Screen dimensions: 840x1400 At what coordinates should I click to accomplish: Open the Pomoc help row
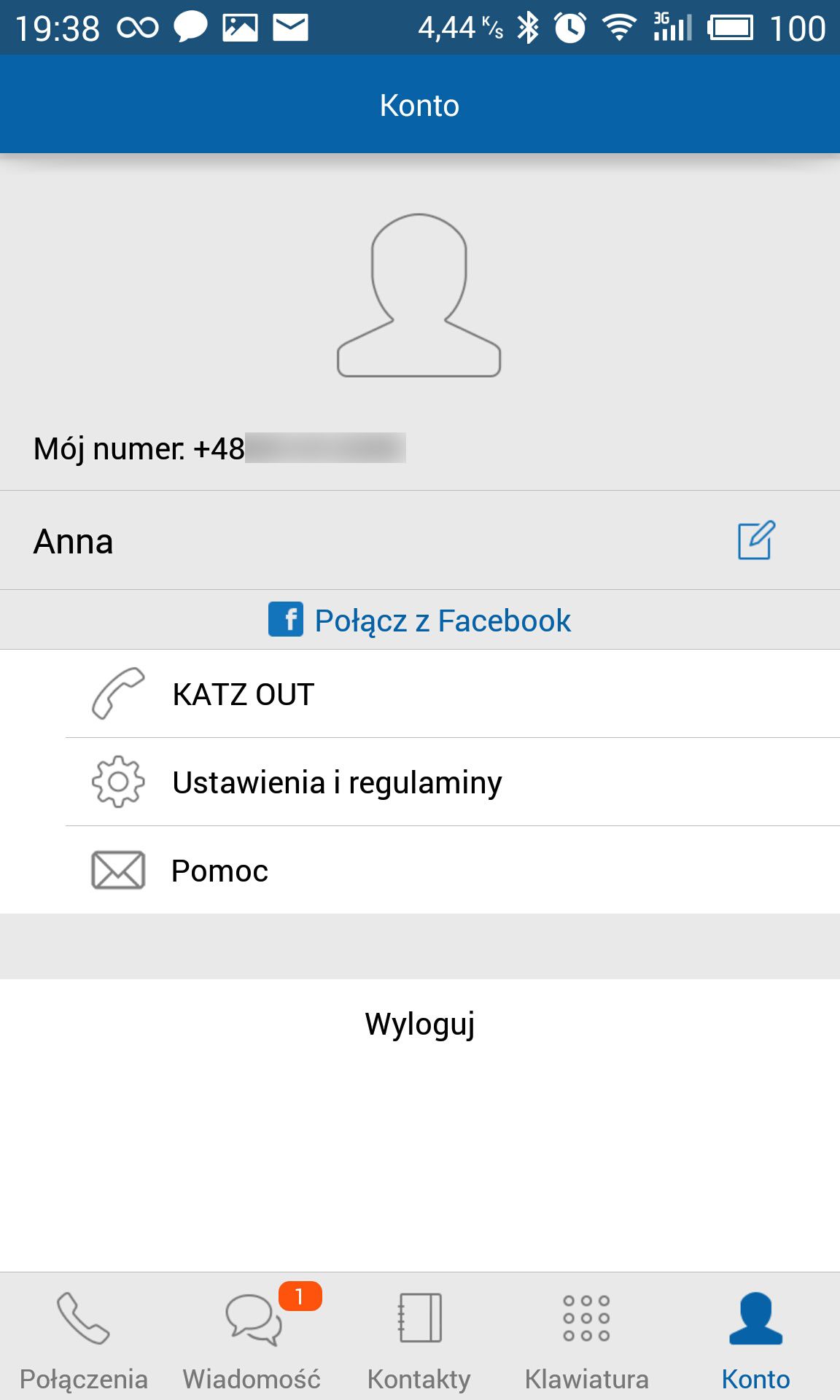(420, 871)
